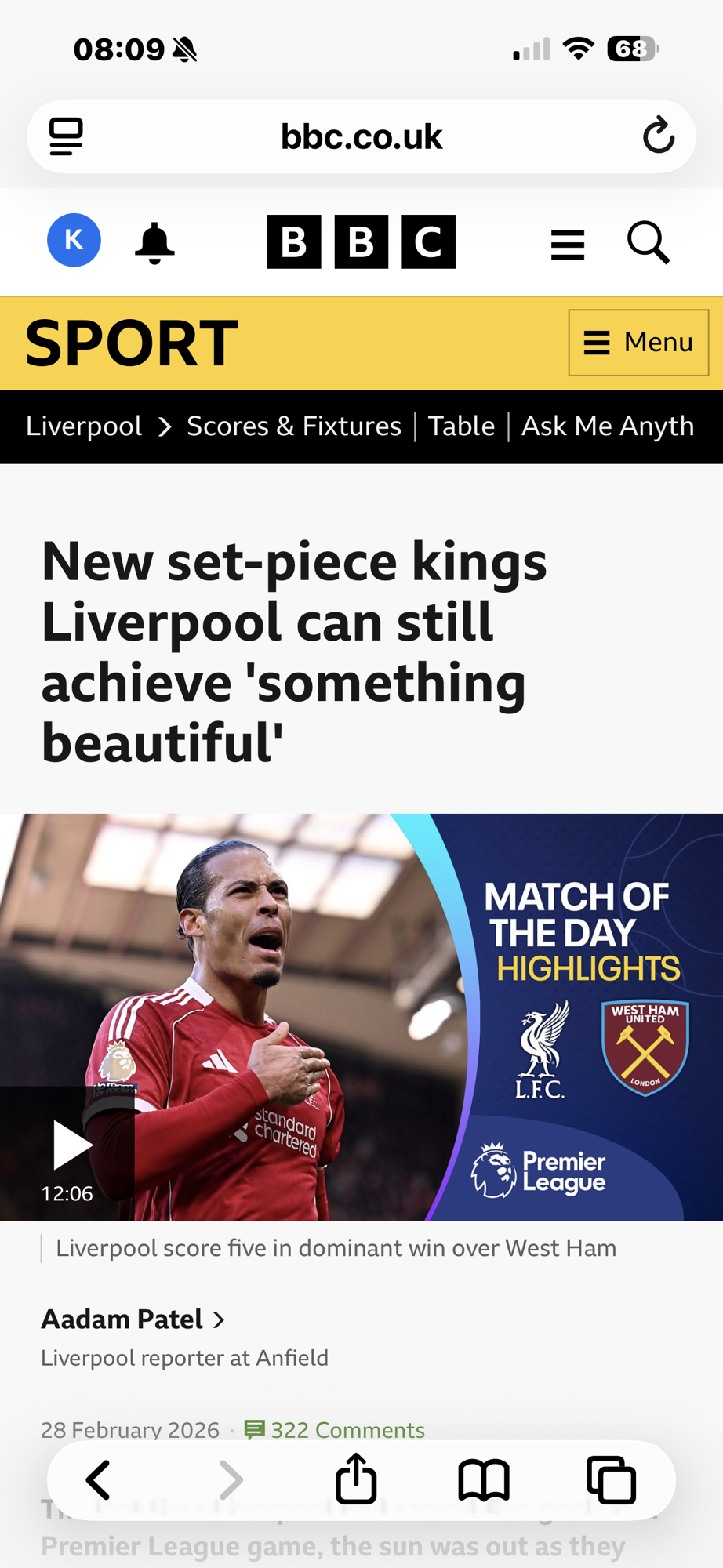Search the BBC site
The height and width of the screenshot is (1568, 723).
click(649, 243)
